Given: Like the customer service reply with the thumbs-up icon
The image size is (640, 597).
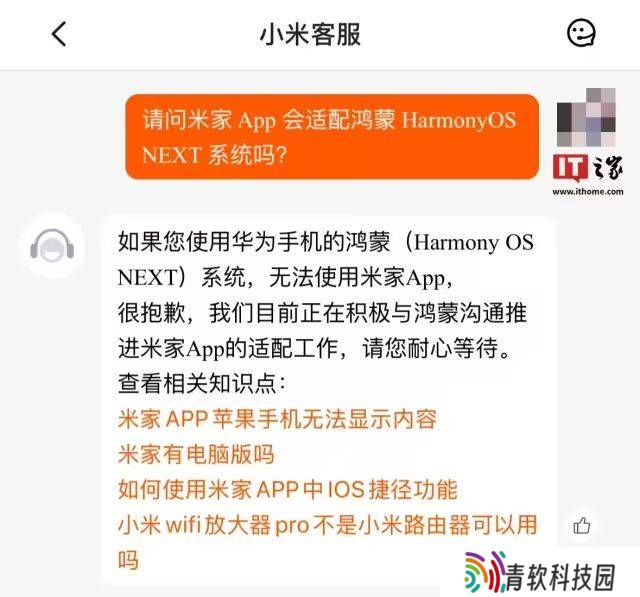Looking at the screenshot, I should point(581,525).
